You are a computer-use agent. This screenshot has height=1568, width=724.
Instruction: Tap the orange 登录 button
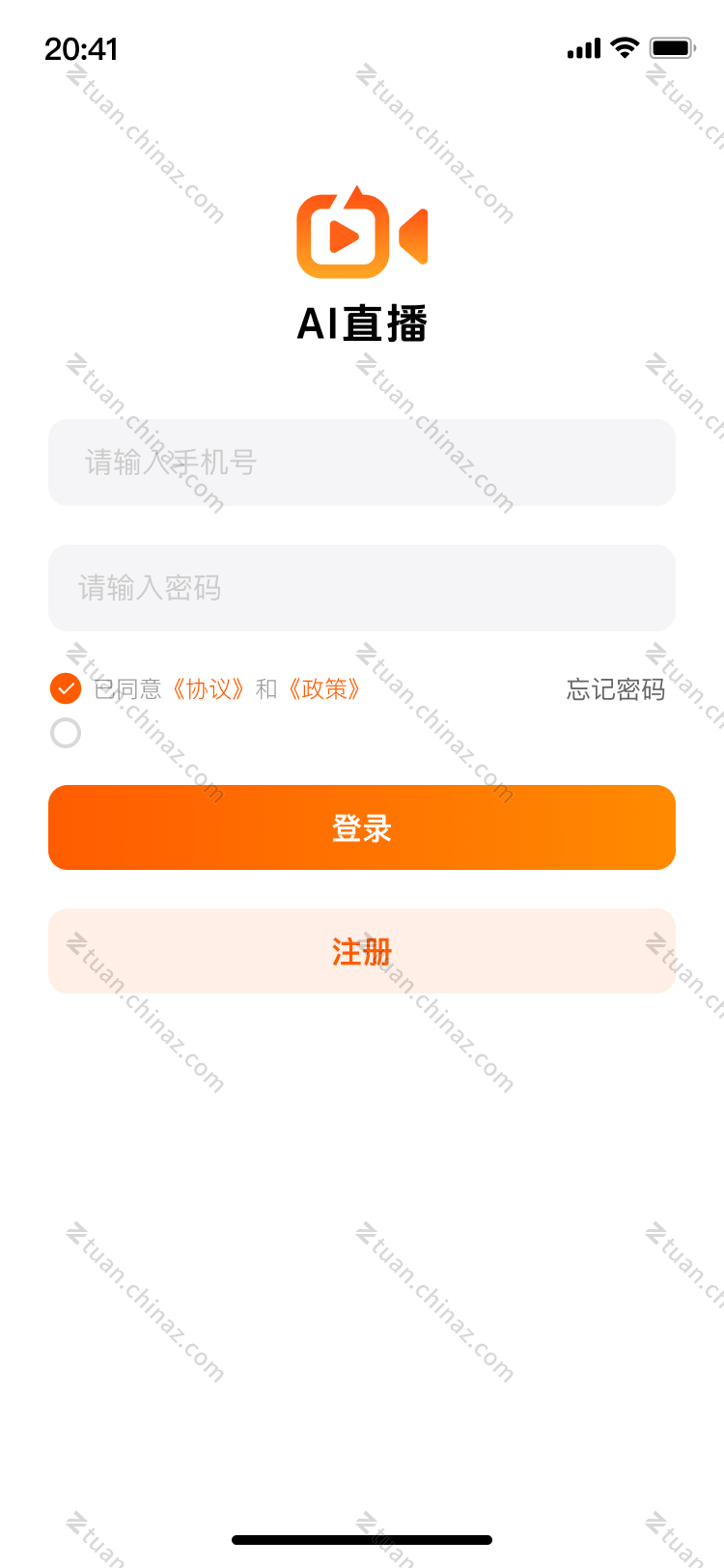[x=362, y=827]
